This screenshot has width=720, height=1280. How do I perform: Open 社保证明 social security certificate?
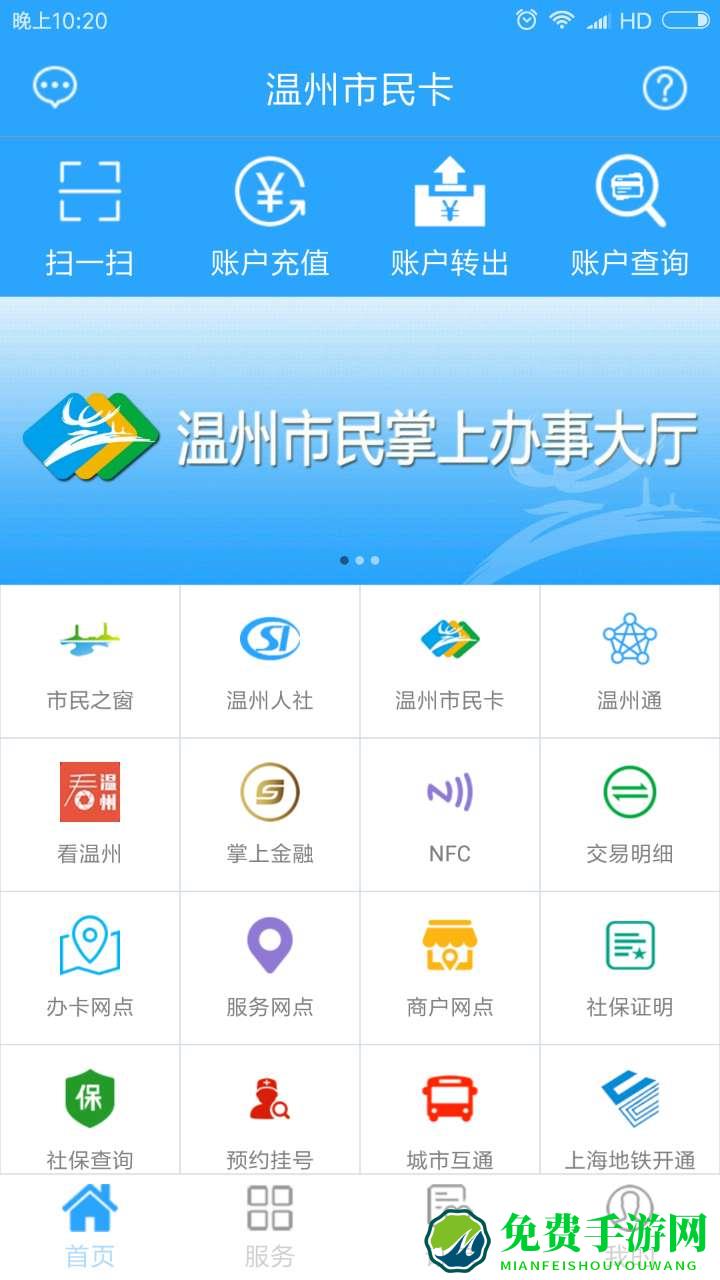coord(630,966)
